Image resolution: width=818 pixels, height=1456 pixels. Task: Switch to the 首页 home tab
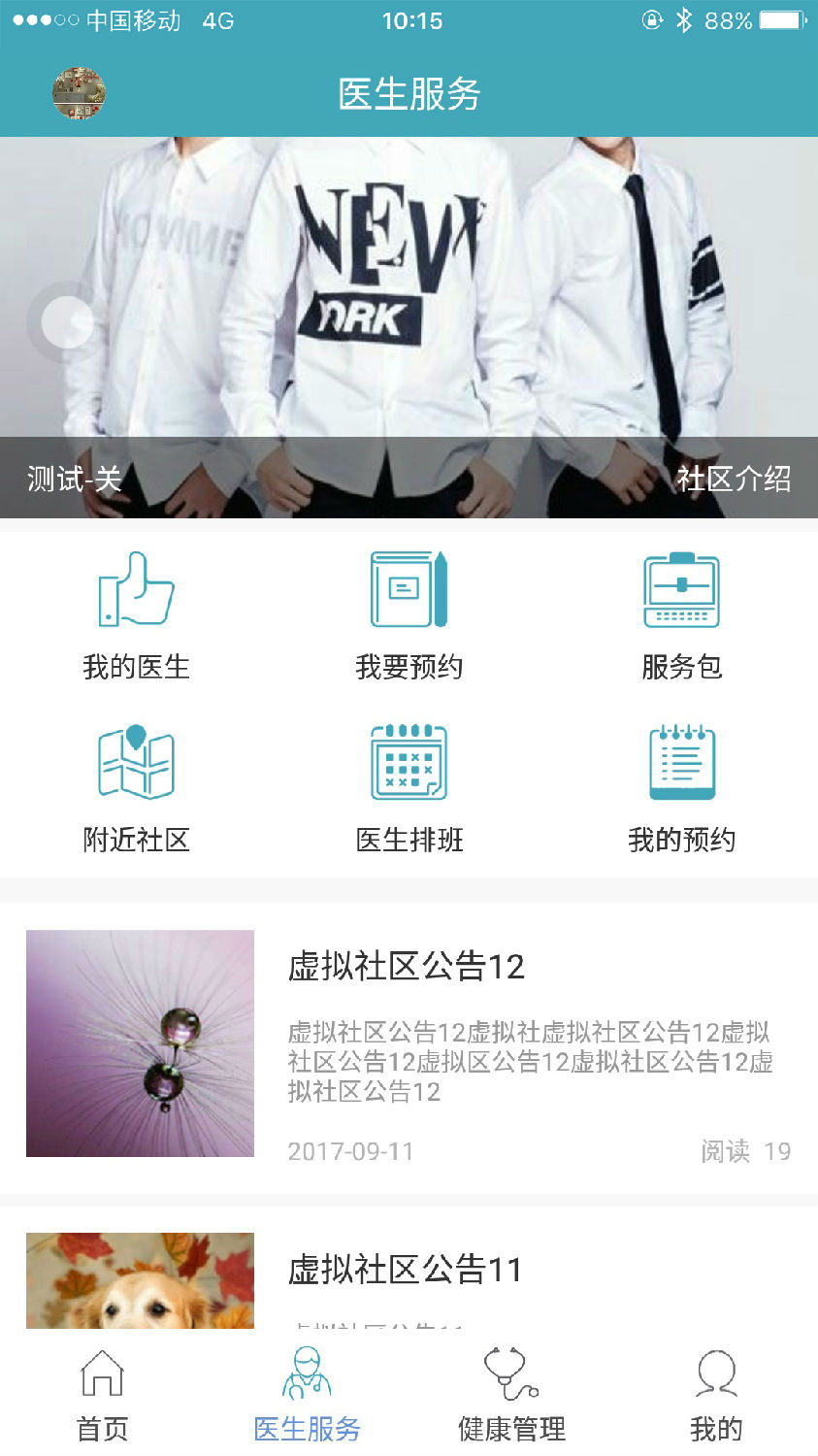102,1395
